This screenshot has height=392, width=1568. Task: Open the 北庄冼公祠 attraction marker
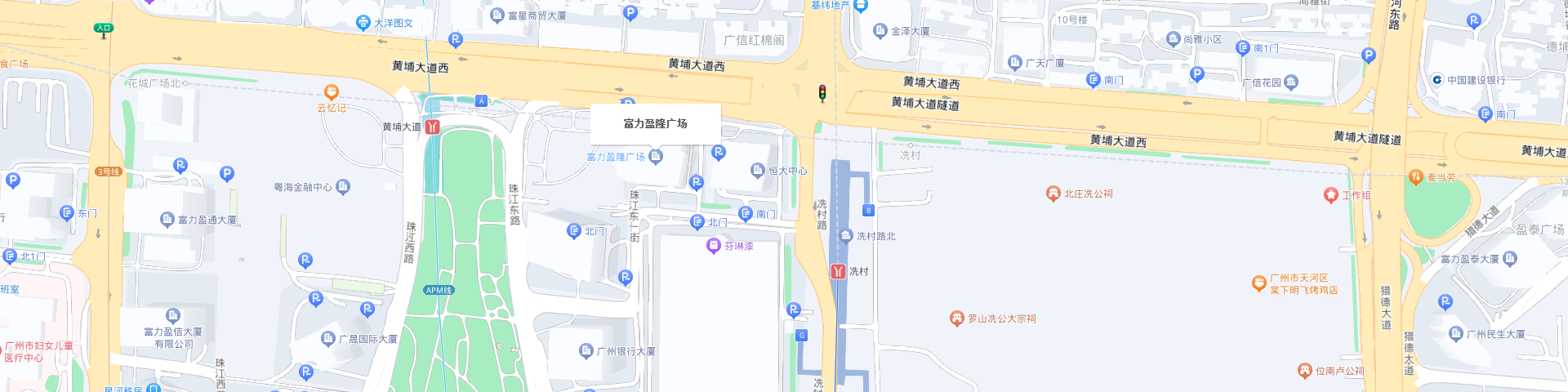1053,194
